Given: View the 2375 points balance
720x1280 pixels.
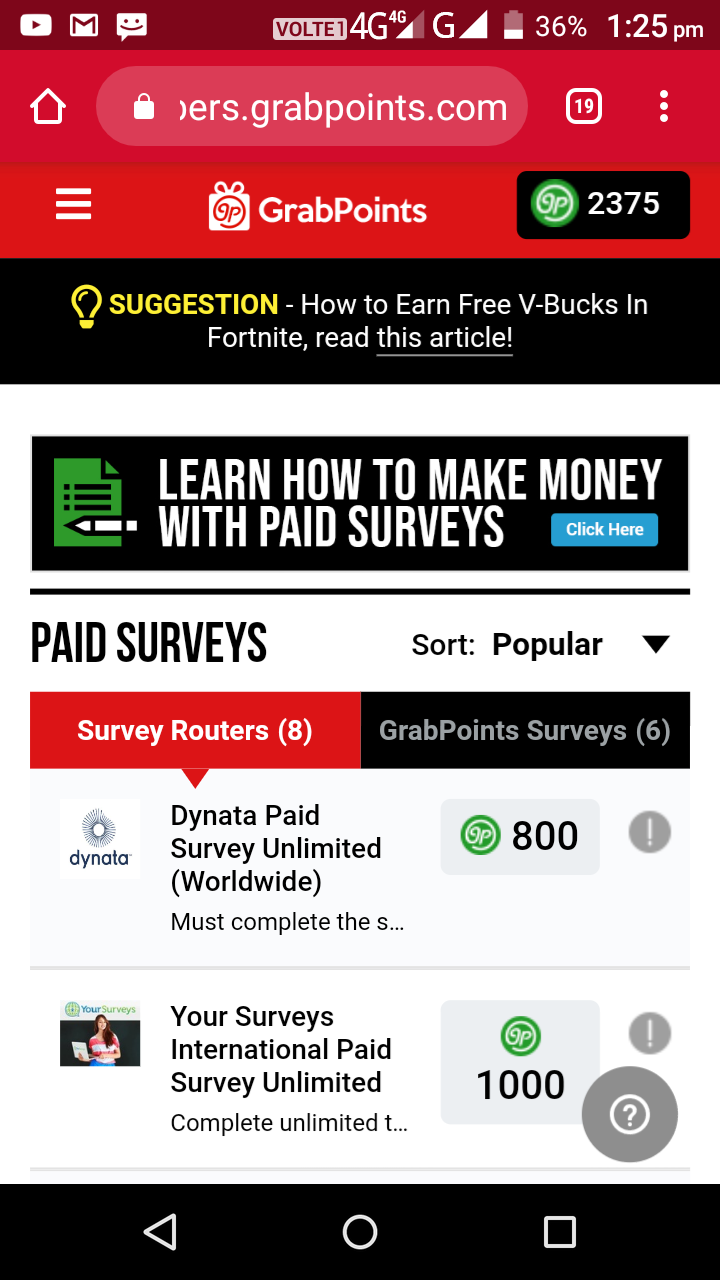Looking at the screenshot, I should 603,205.
